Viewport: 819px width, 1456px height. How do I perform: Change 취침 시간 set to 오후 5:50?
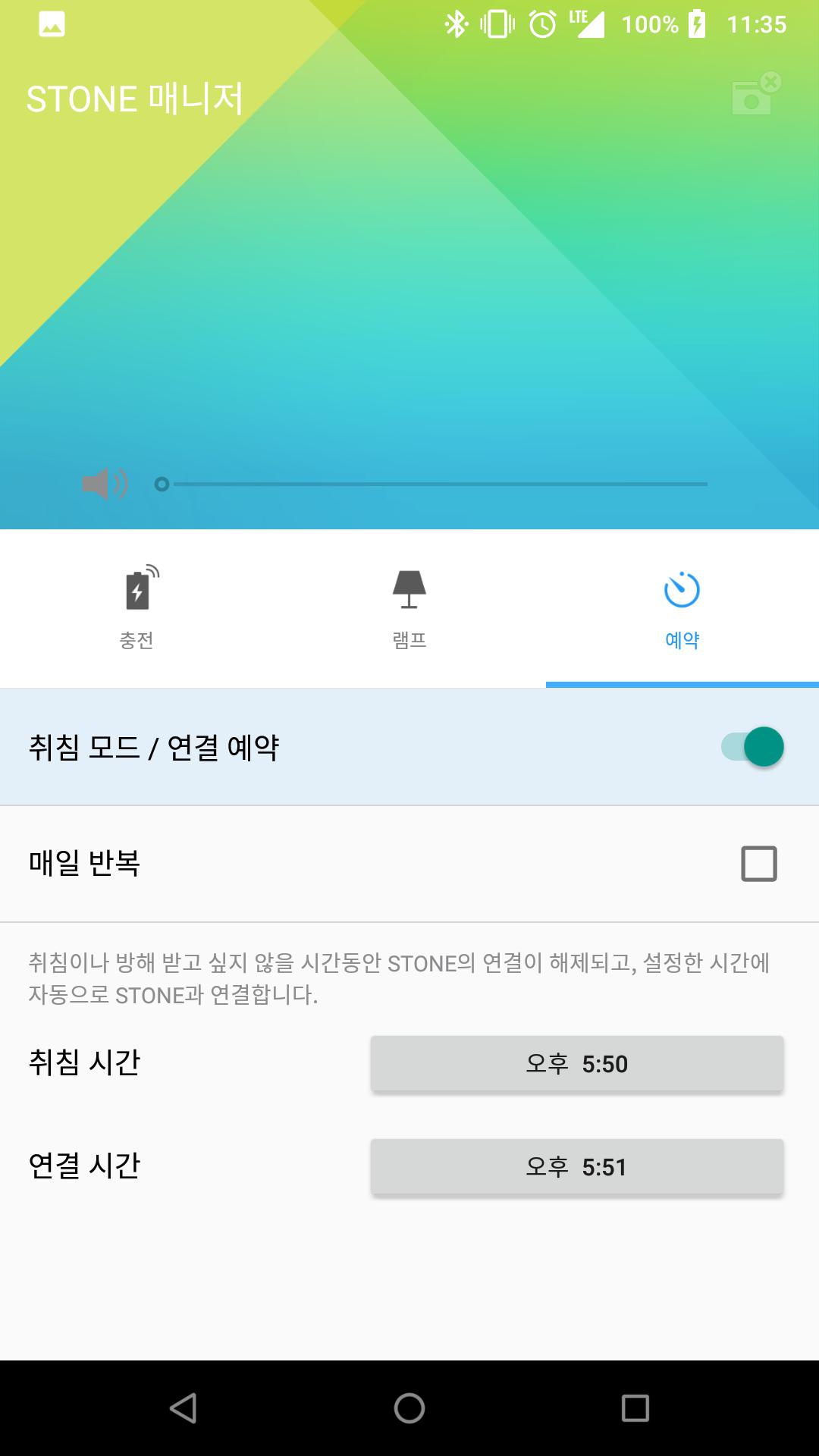577,1064
